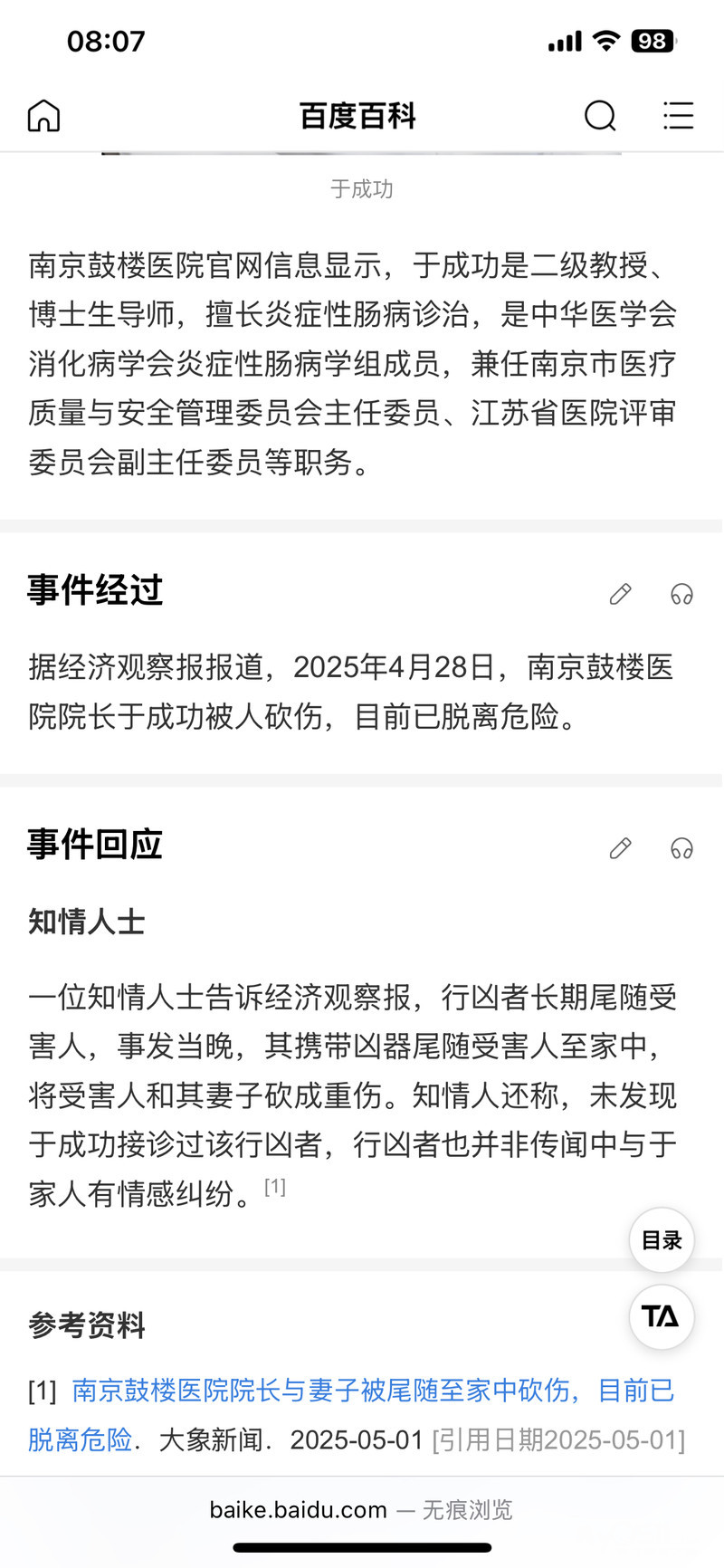Screen dimensions: 724x1568
Task: Go to the Baidu Baike home page
Action: tap(43, 116)
